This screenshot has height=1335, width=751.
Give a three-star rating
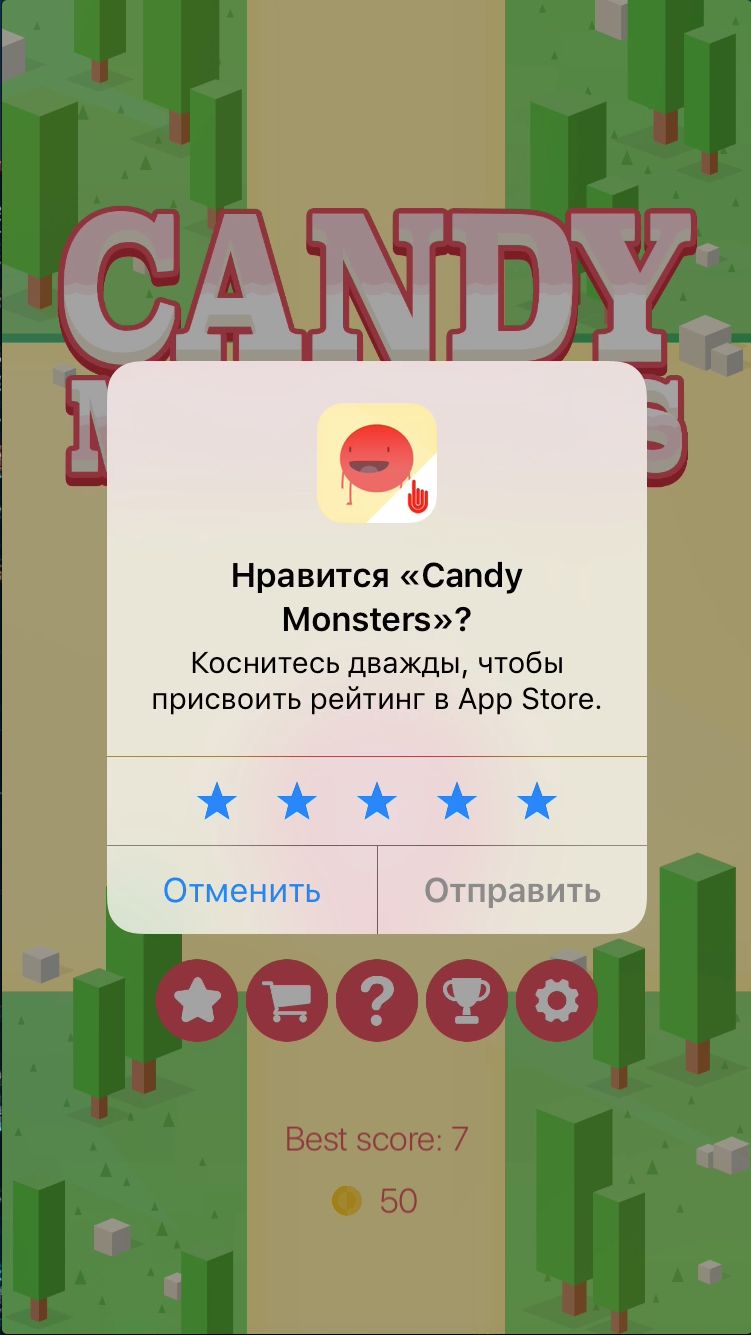pos(377,802)
